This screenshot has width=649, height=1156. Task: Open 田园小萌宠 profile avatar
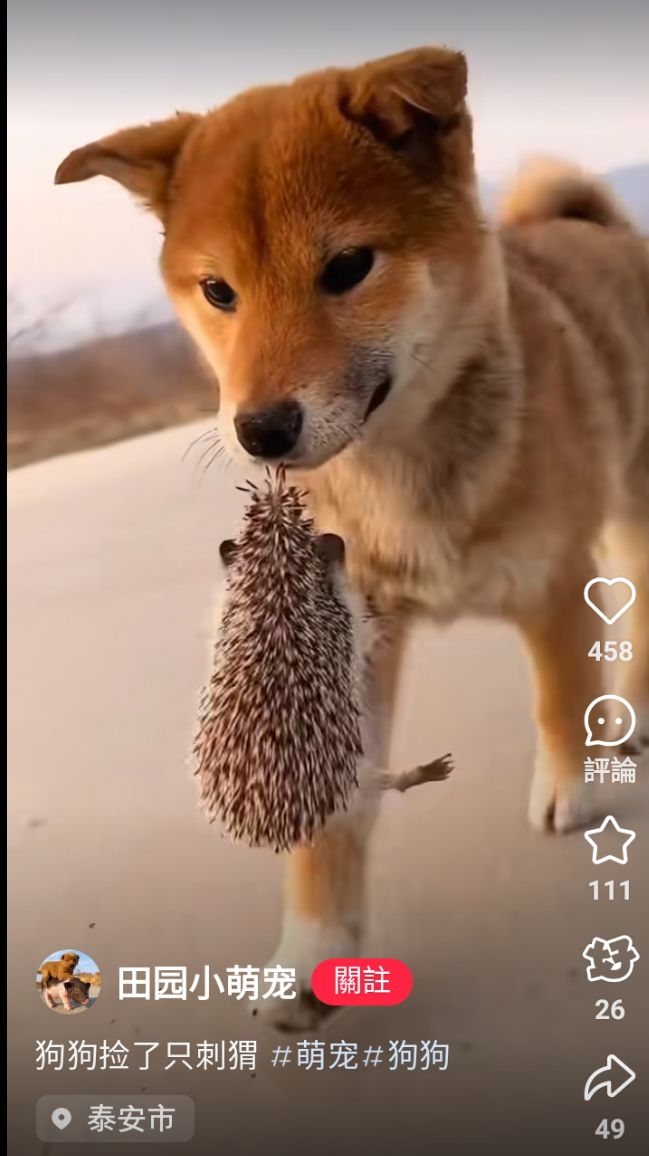pos(68,981)
